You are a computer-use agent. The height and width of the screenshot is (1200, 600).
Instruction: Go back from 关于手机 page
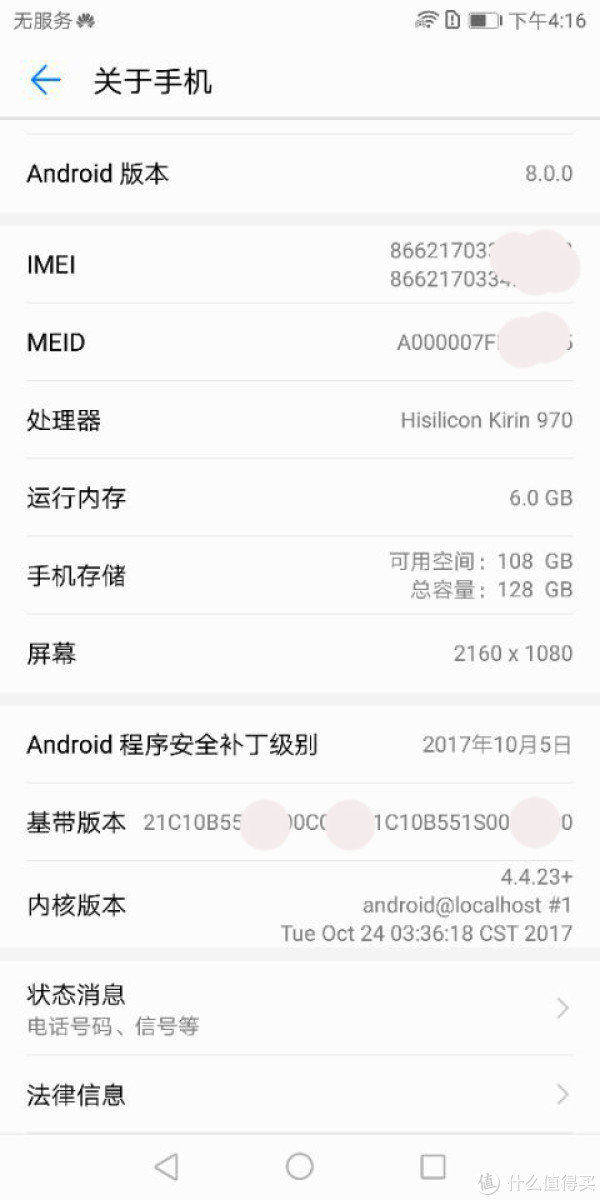[x=46, y=81]
